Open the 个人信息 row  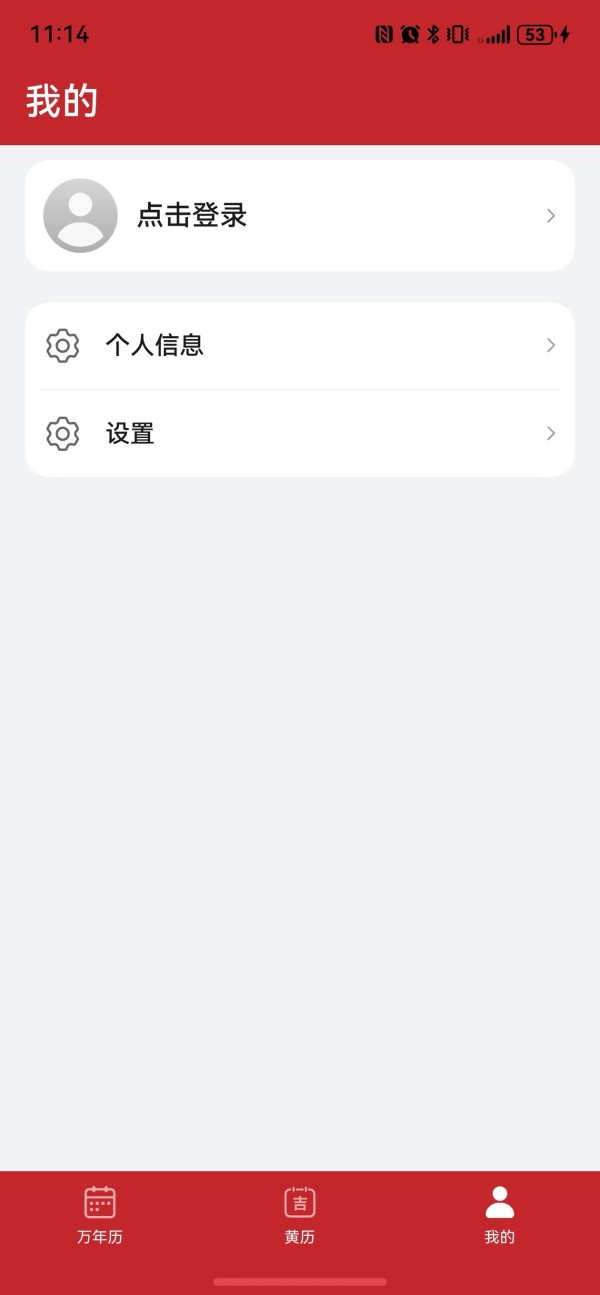300,346
